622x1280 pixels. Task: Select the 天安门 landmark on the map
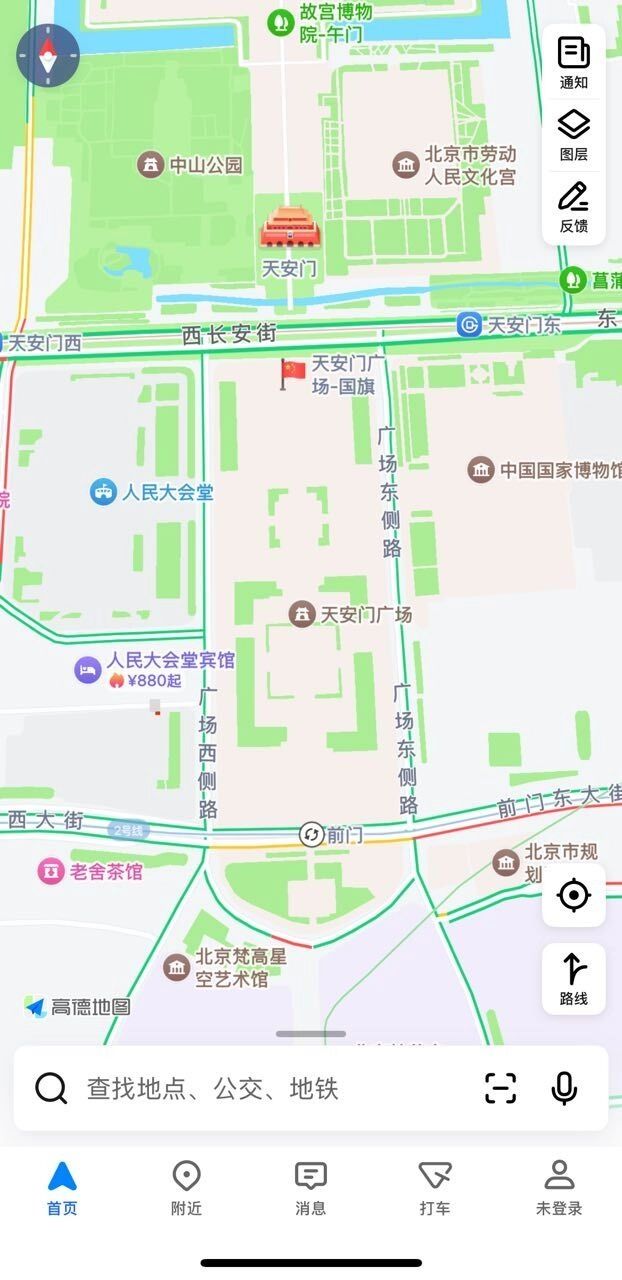[x=289, y=232]
